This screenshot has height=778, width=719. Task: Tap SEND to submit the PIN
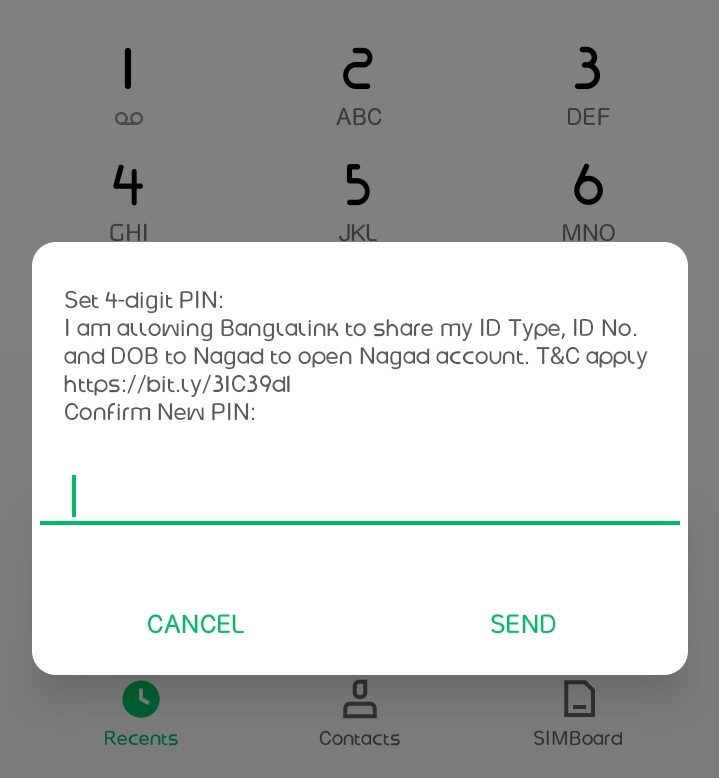(522, 624)
